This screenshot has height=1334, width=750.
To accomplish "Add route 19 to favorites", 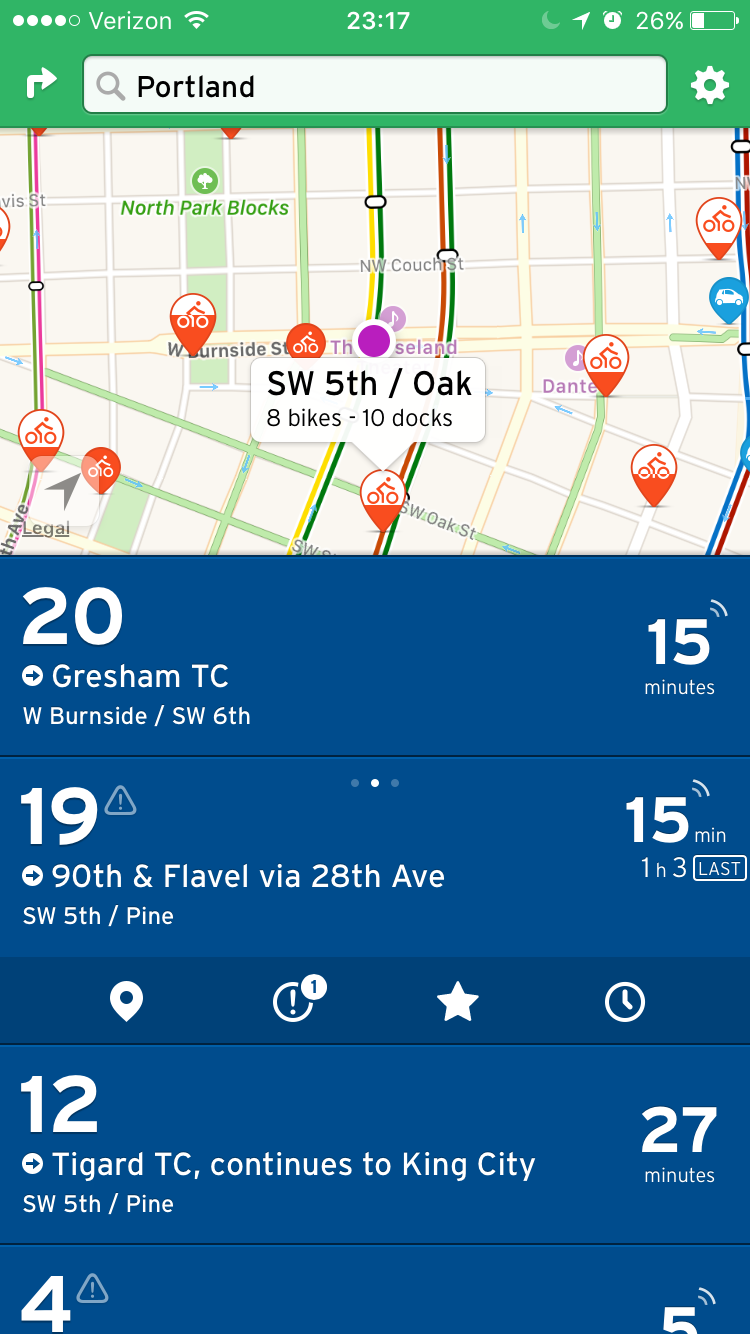I will tap(458, 1001).
